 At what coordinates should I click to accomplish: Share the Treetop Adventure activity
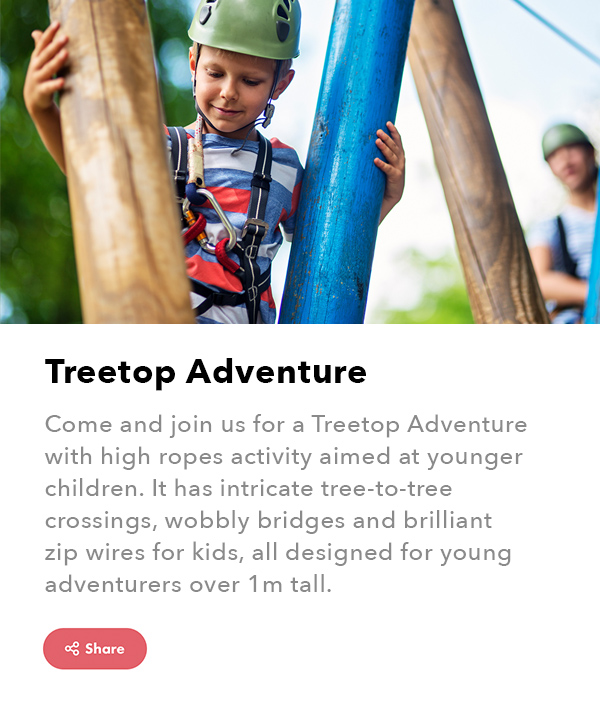click(x=95, y=649)
